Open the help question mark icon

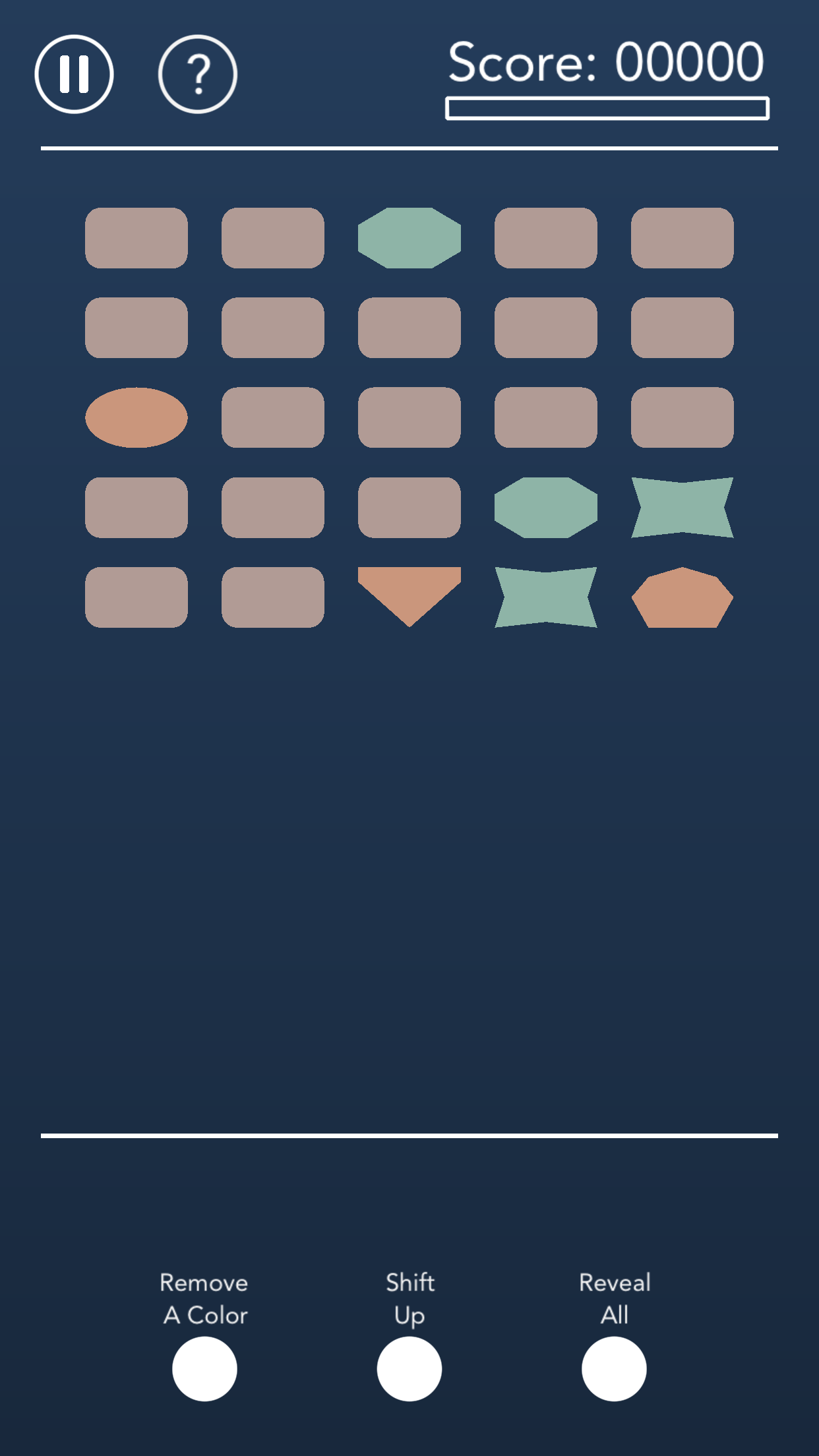pos(198,75)
